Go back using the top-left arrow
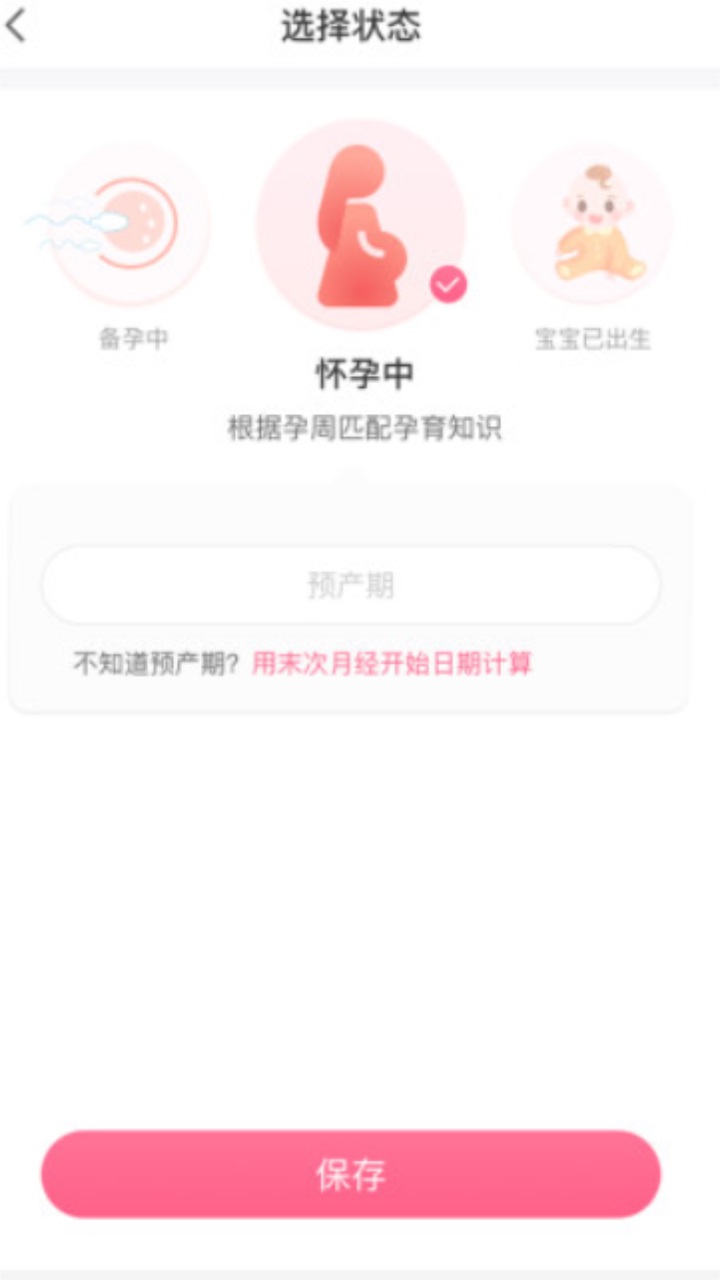This screenshot has width=720, height=1280. tap(17, 26)
